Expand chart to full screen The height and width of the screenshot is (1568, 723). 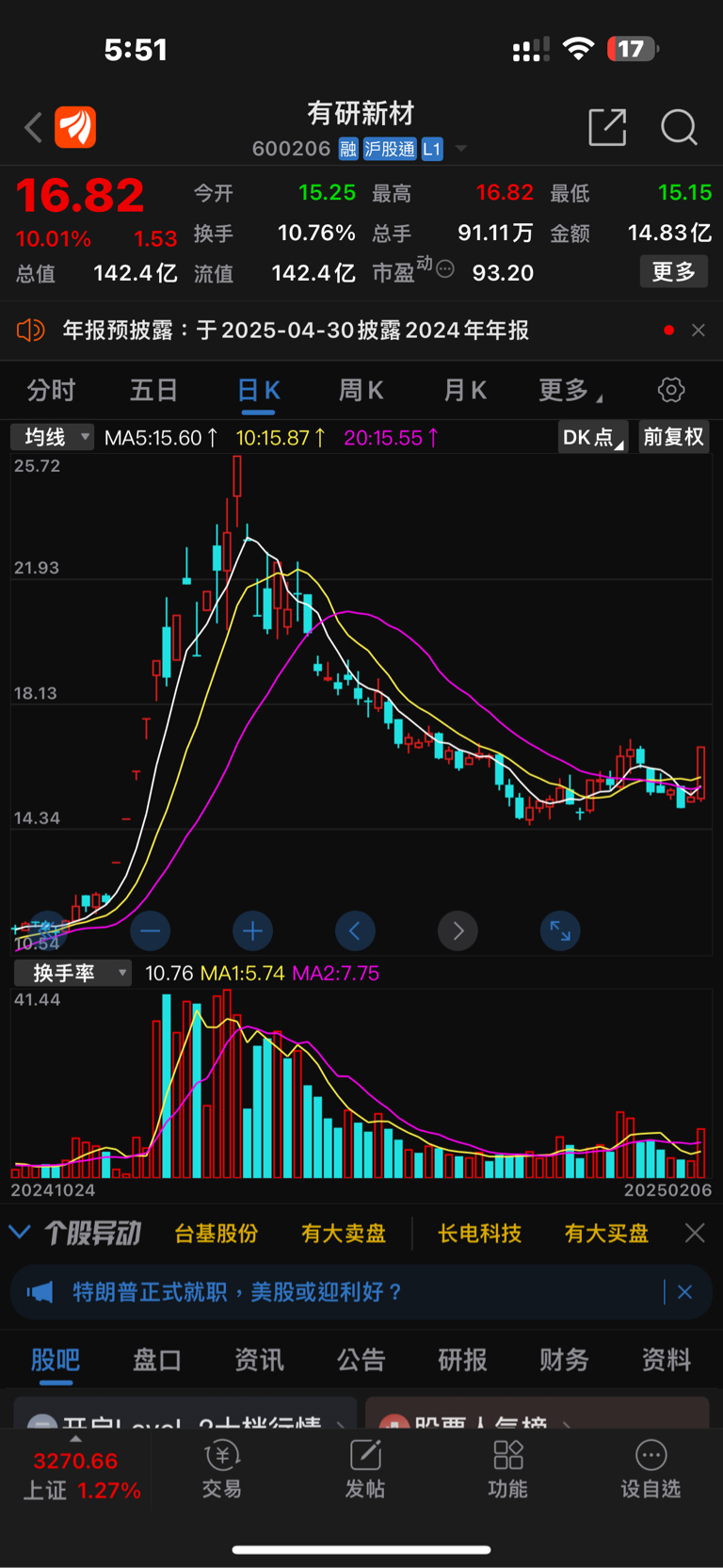tap(560, 931)
